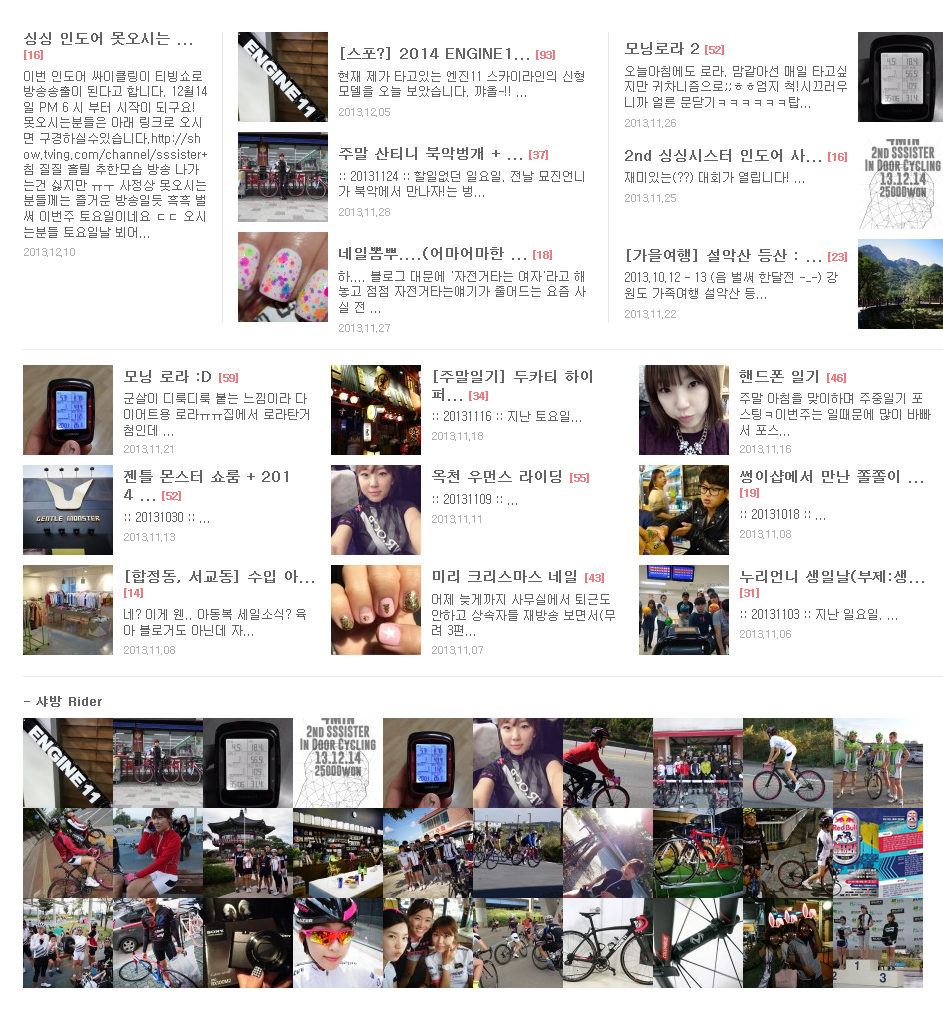943x1011 pixels.
Task: Open the '핸드폰 일기' post
Action: point(779,377)
